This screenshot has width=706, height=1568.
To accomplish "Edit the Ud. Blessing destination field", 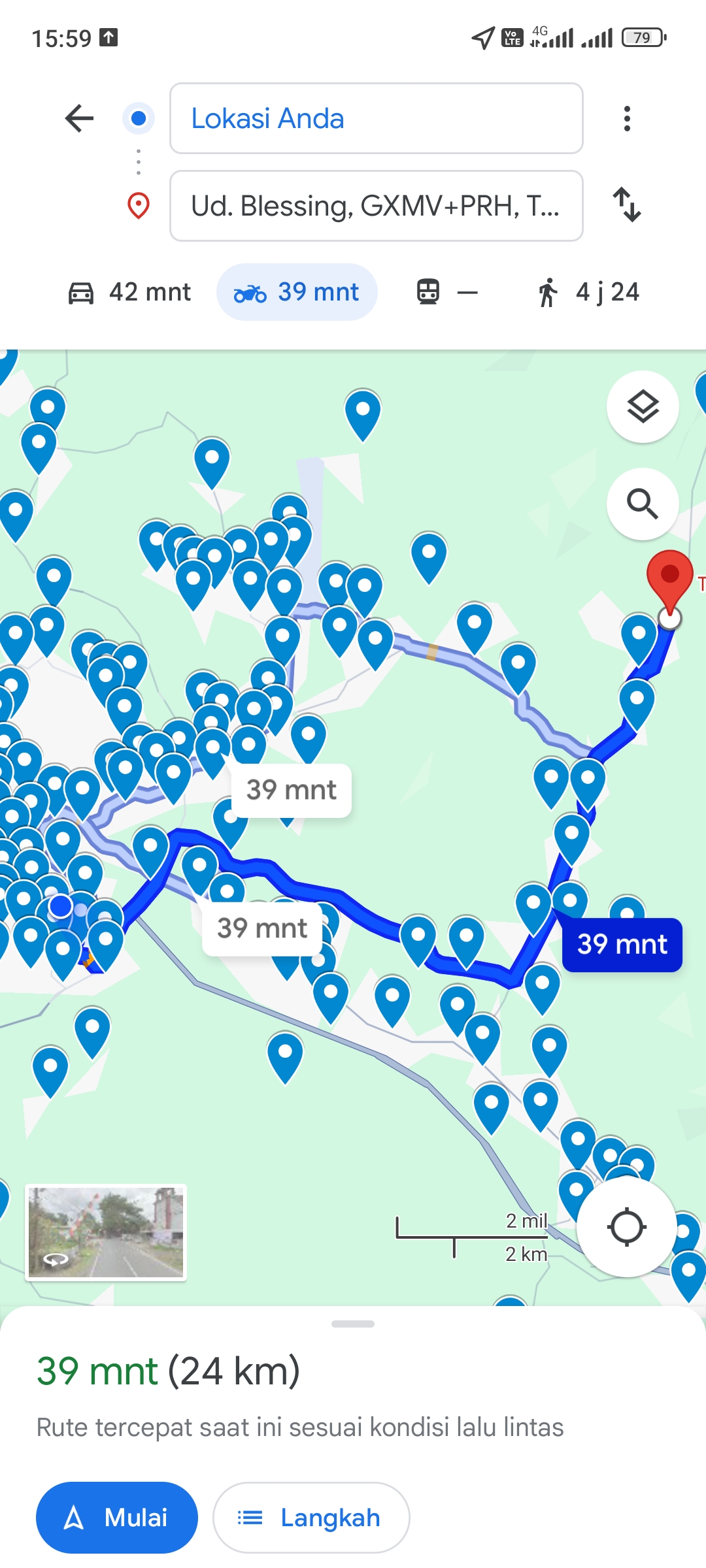I will tap(376, 206).
